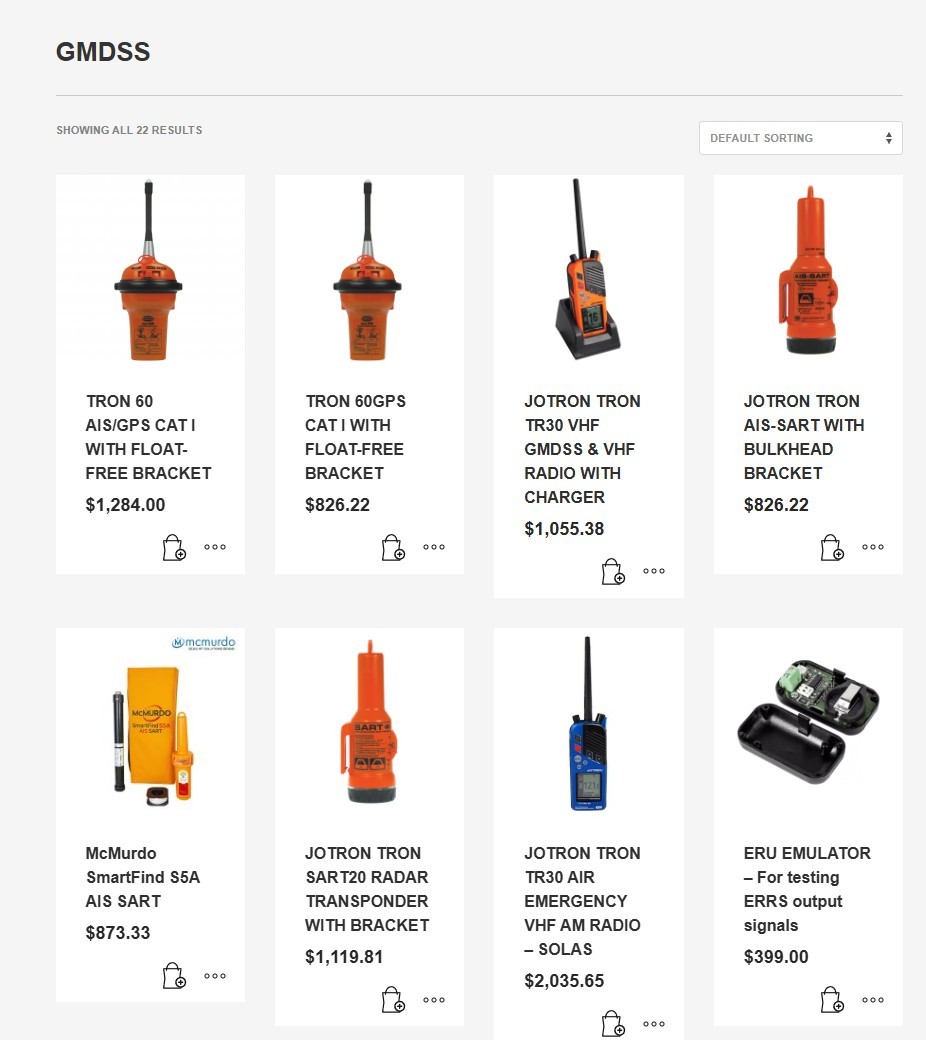The image size is (926, 1040).
Task: View McMurdo SmartFind S5A AIS SART
Action: pos(143,876)
